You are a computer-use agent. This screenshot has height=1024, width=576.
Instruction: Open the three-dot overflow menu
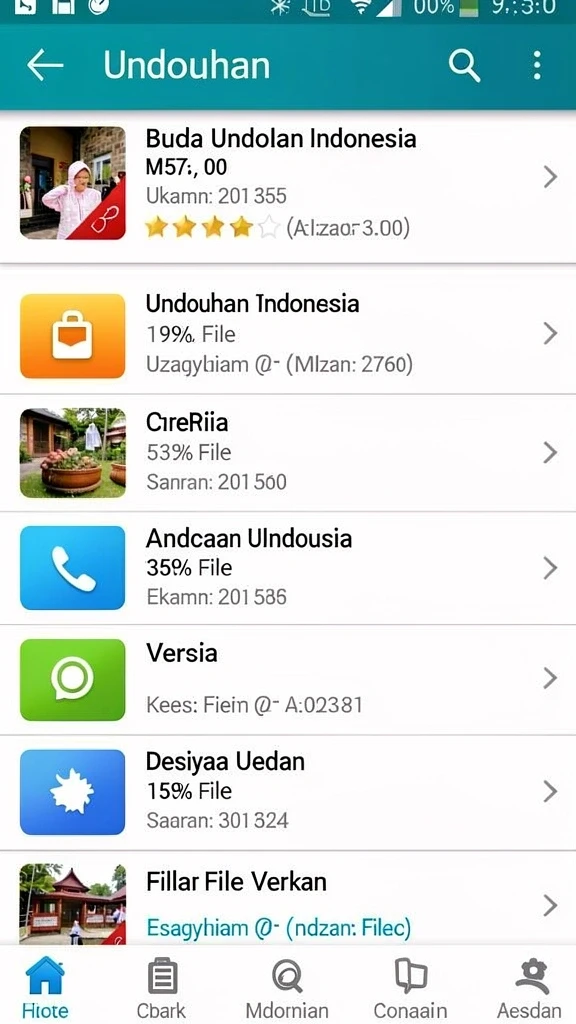point(537,66)
